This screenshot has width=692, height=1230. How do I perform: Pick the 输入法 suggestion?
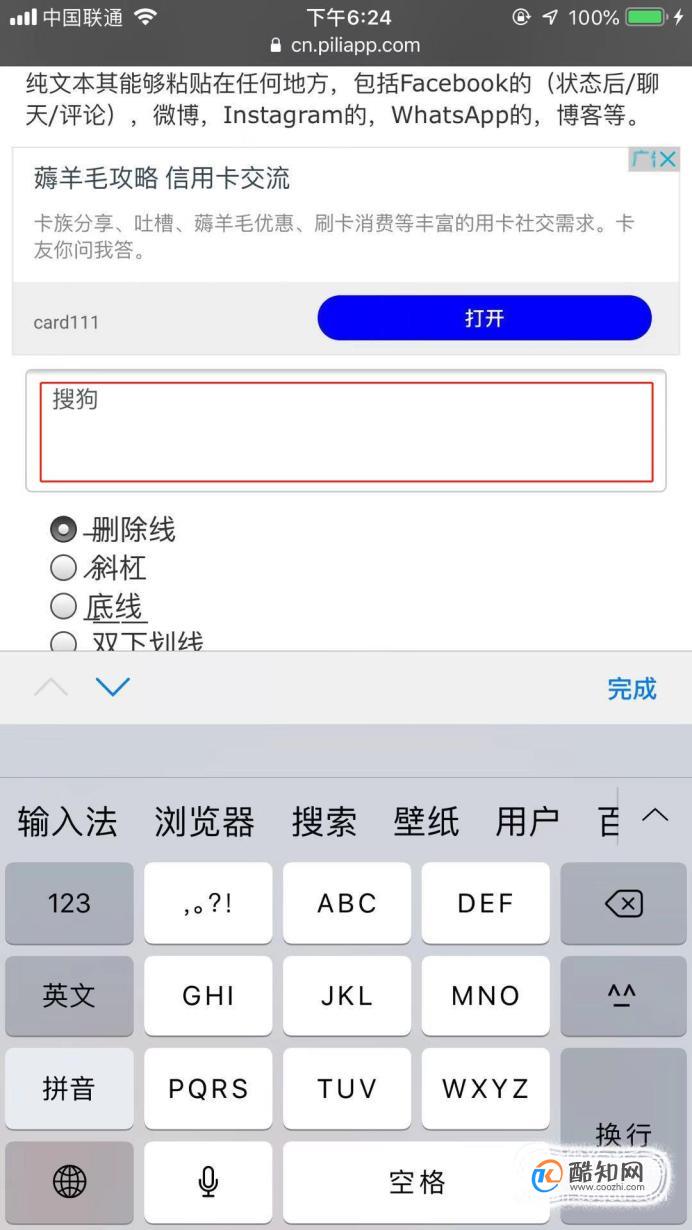coord(68,822)
